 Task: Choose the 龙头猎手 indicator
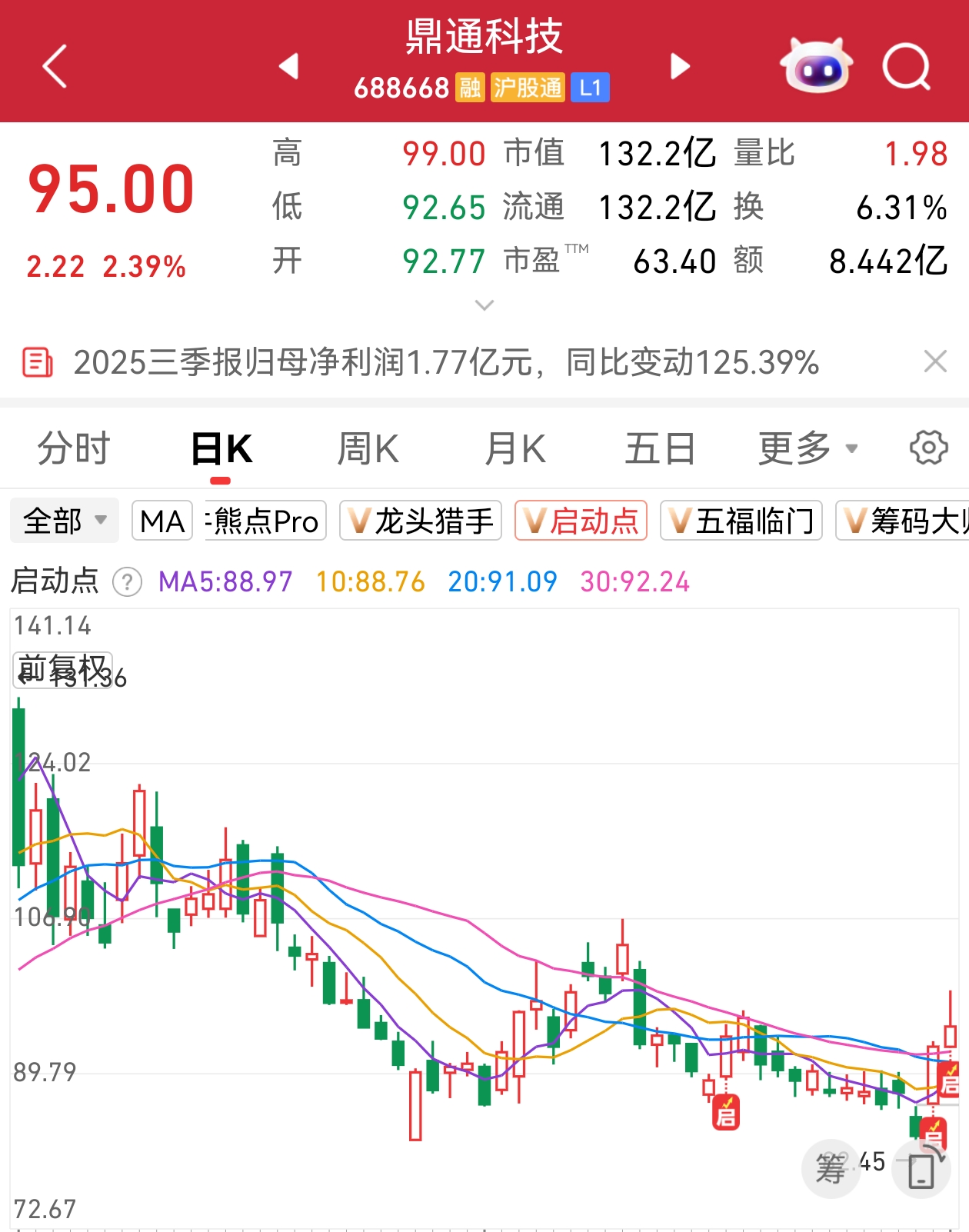(x=421, y=521)
